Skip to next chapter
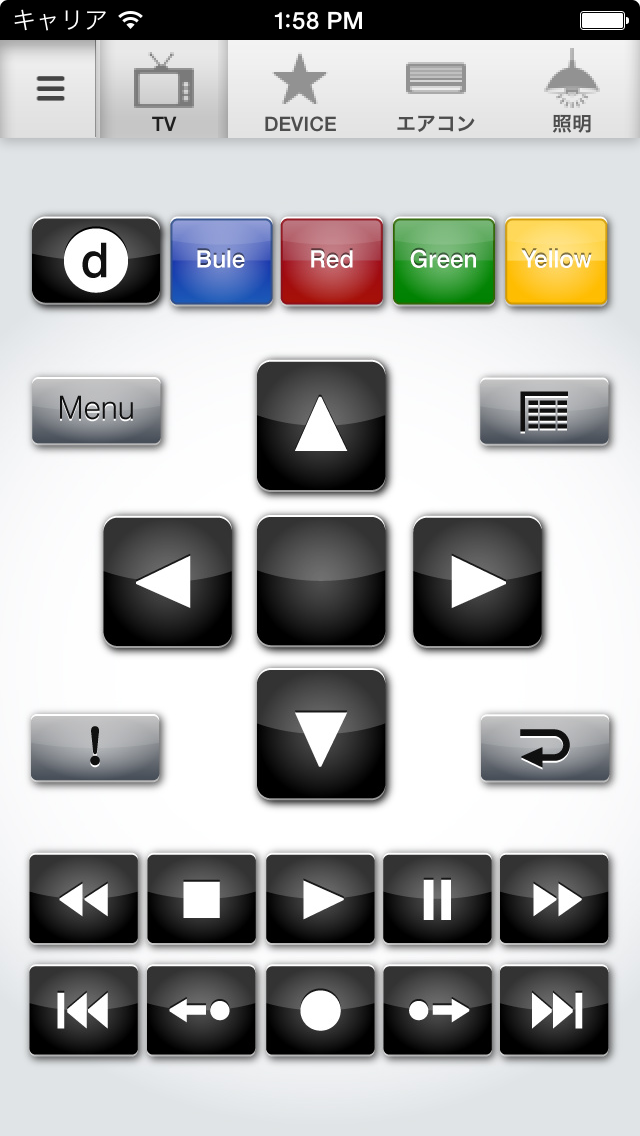640x1136 pixels. pyautogui.click(x=554, y=1011)
